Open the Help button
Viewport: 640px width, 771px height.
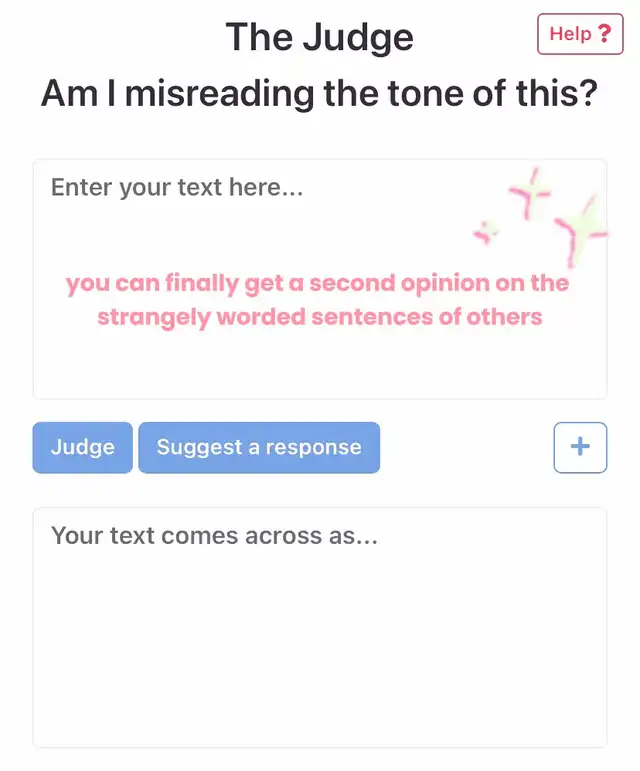(x=580, y=34)
